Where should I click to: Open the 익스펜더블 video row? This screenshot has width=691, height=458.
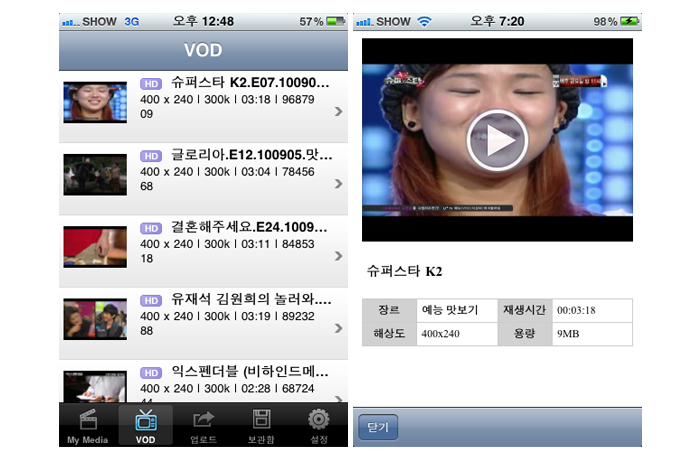203,385
